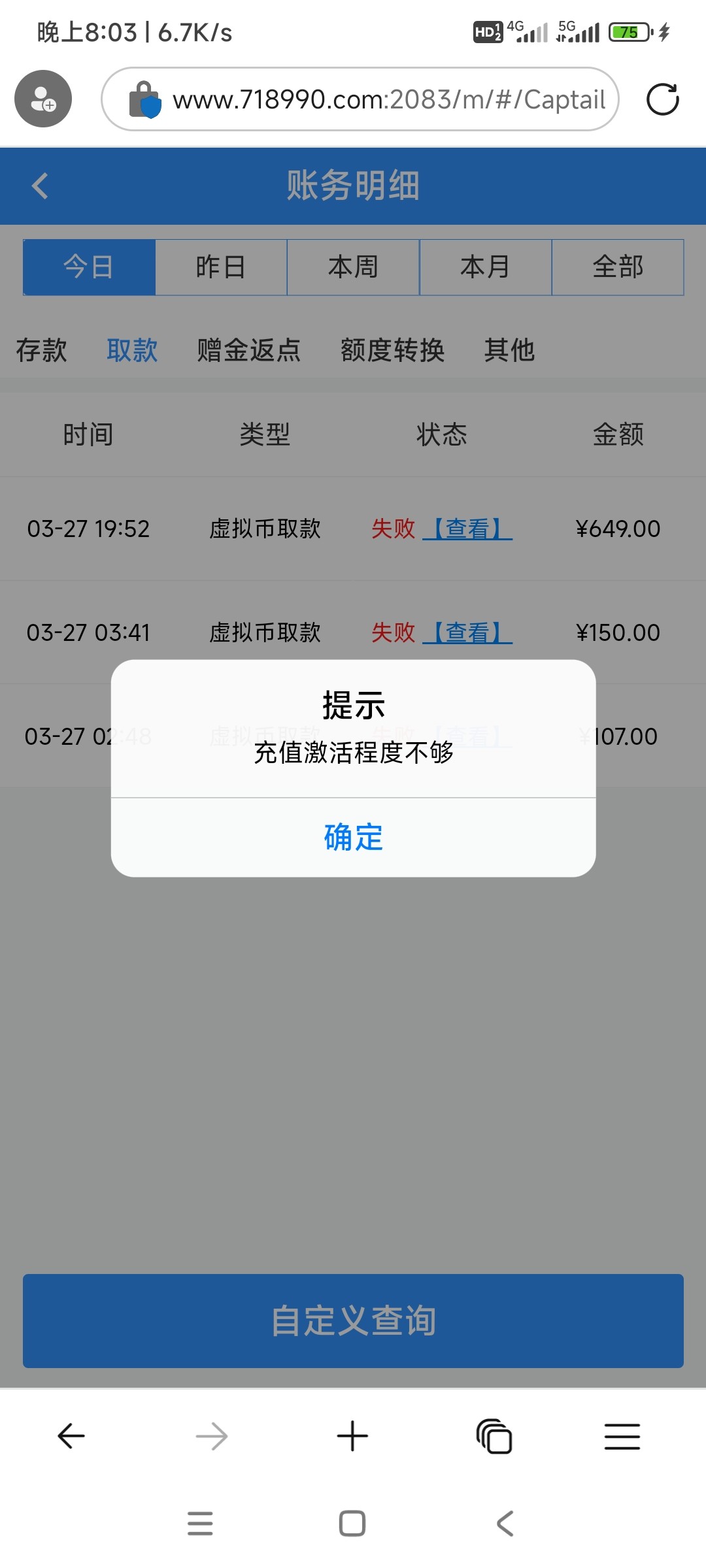Go back from 账务明细 page
Image resolution: width=706 pixels, height=1568 pixels.
coord(41,186)
